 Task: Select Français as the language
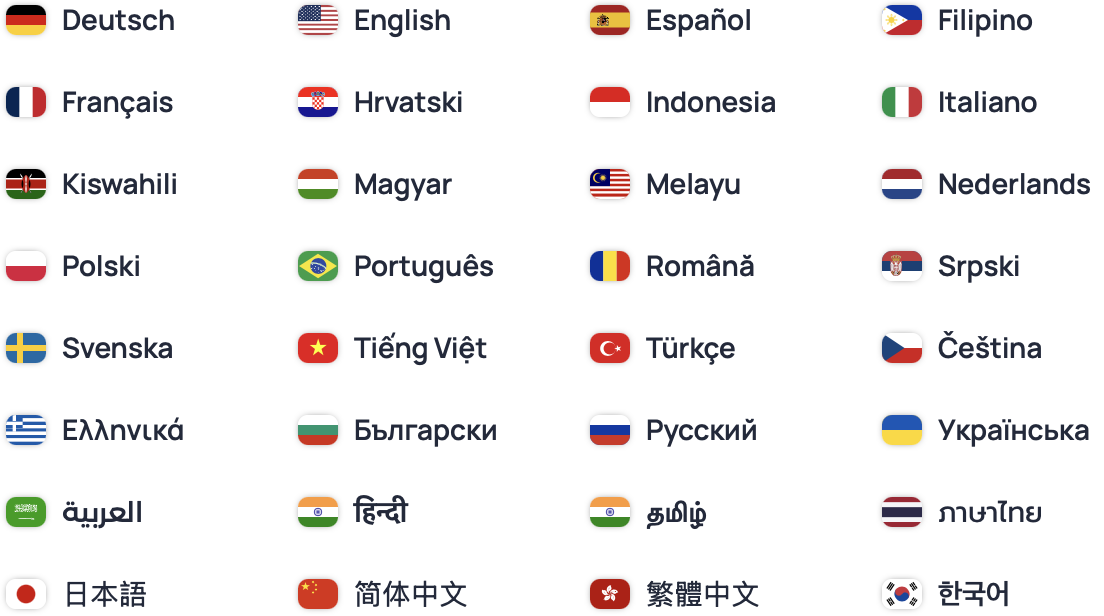click(117, 102)
